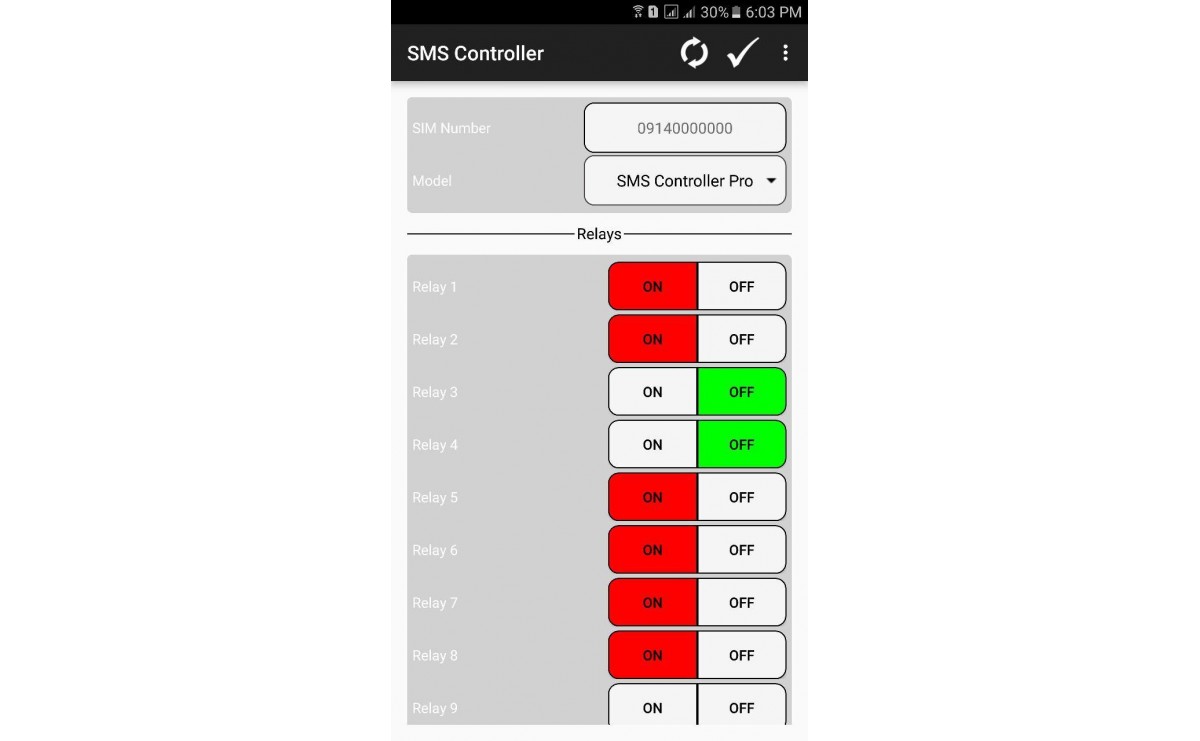
Task: Tap OFF for Relay 9
Action: [741, 706]
